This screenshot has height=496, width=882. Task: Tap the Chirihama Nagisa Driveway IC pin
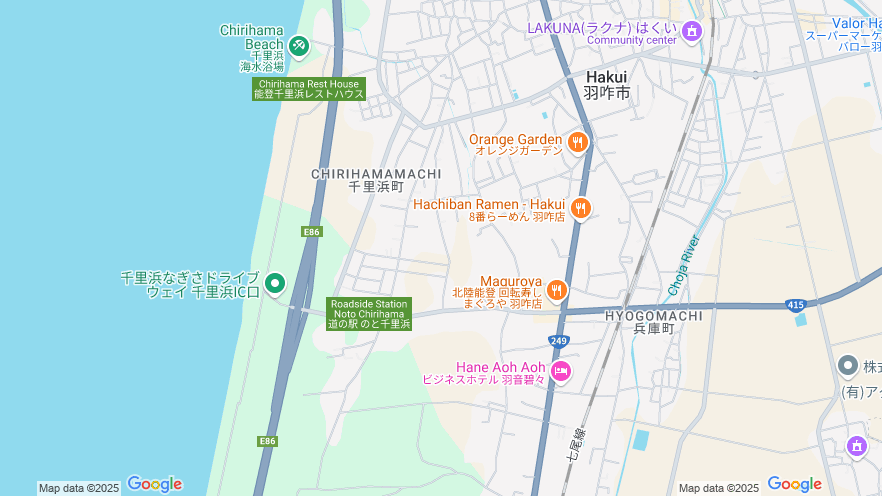click(x=275, y=285)
